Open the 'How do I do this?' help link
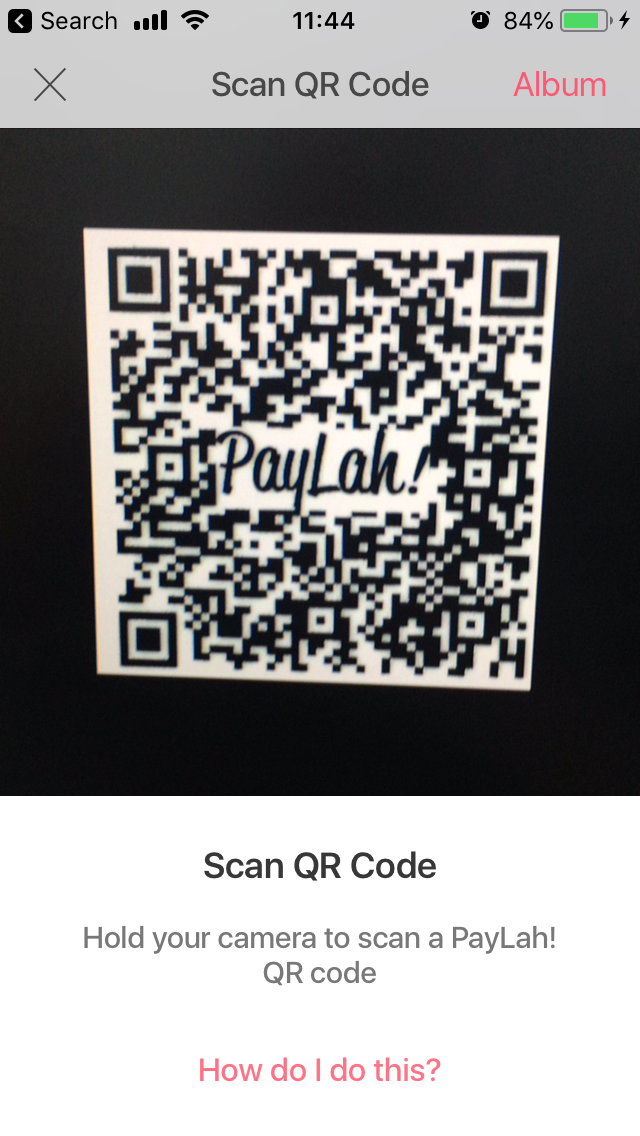 [x=320, y=1069]
